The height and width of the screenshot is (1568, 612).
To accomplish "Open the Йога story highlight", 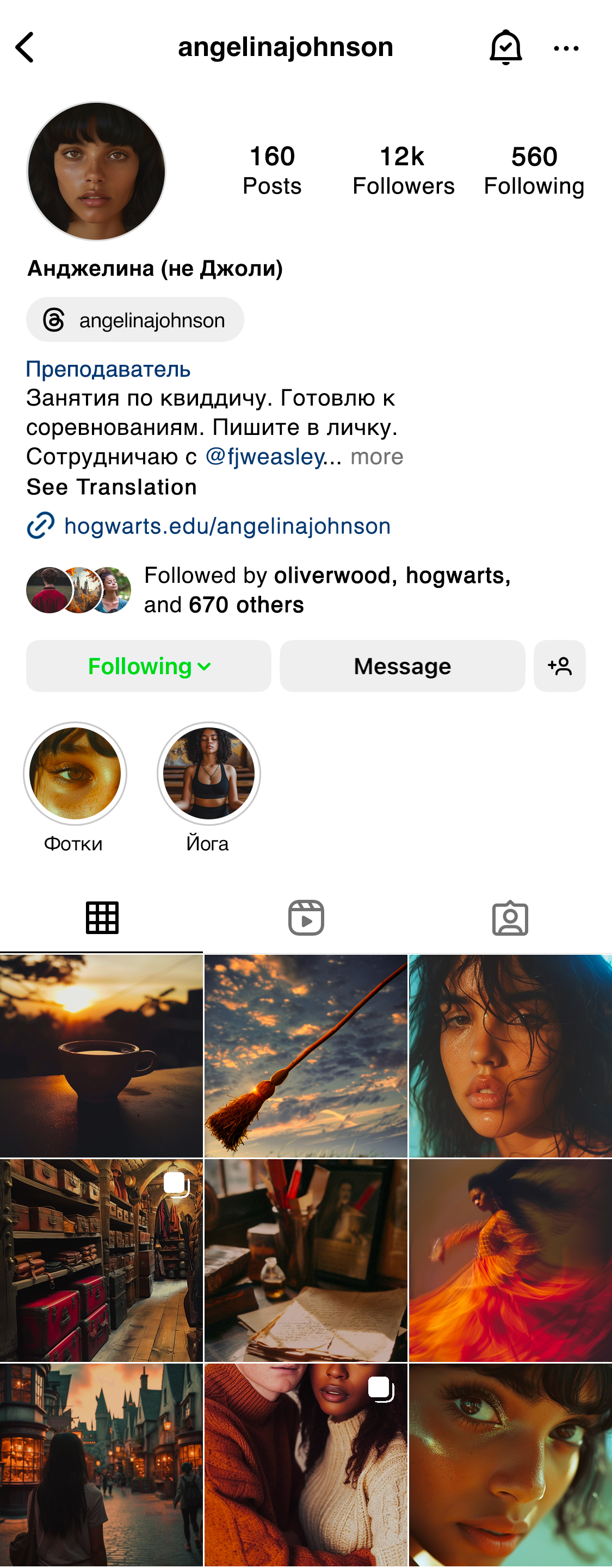I will coord(209,774).
